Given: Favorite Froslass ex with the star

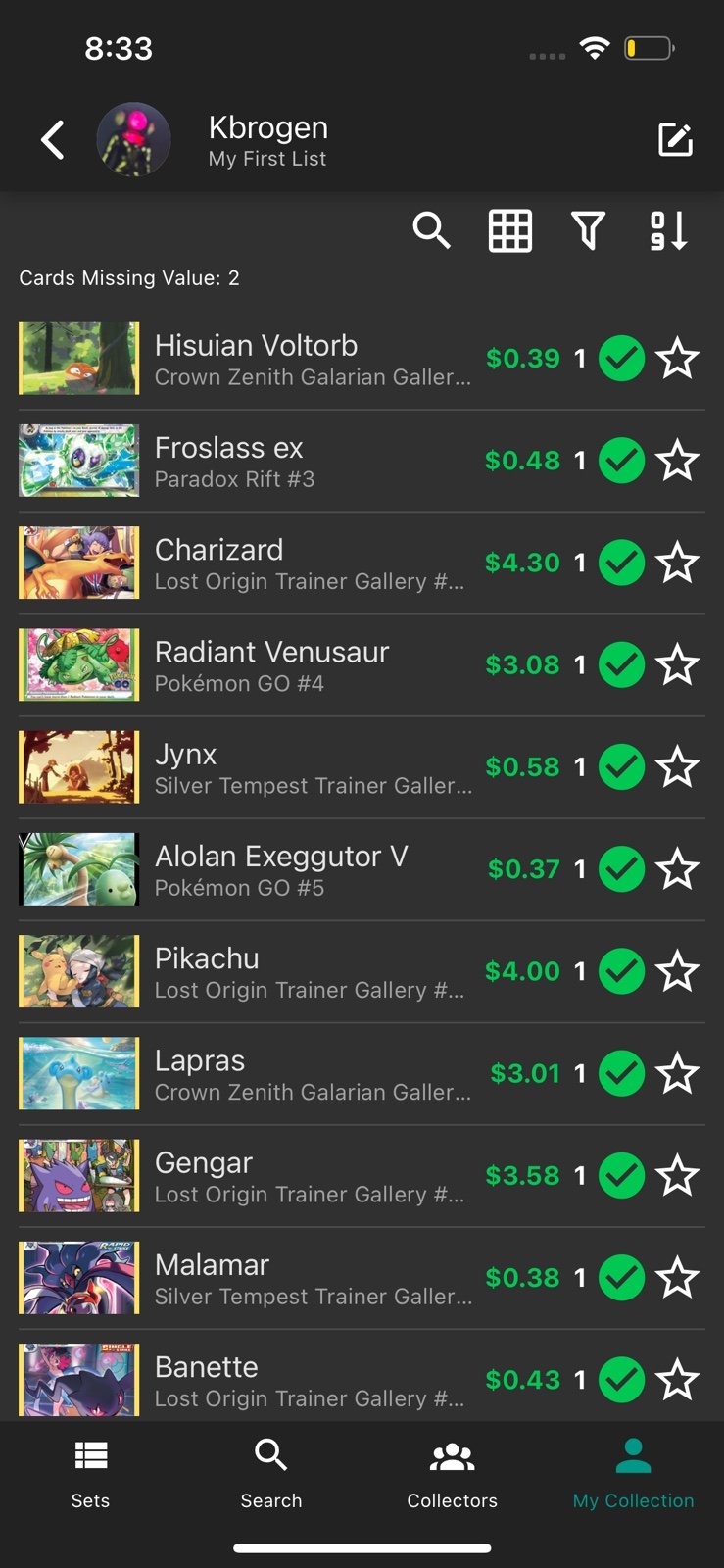Looking at the screenshot, I should point(677,461).
